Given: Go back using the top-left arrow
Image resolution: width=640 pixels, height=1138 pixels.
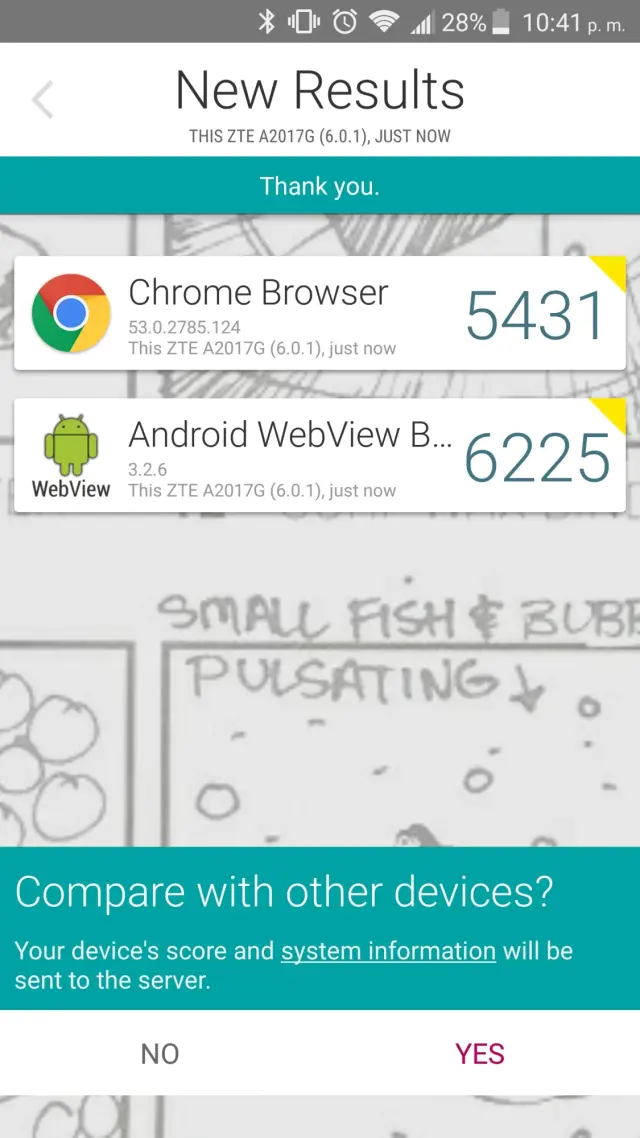Looking at the screenshot, I should pyautogui.click(x=42, y=100).
